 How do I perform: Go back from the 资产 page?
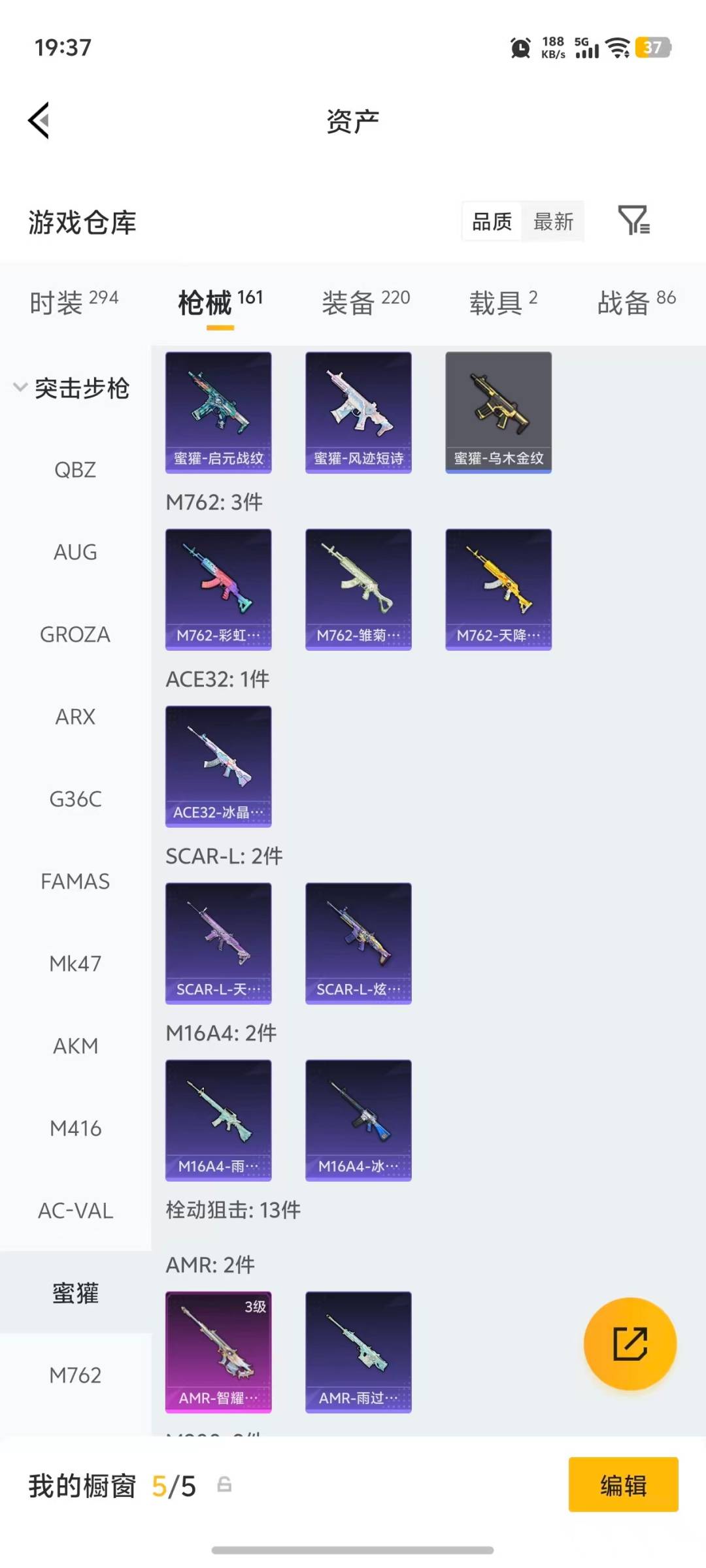click(x=39, y=121)
